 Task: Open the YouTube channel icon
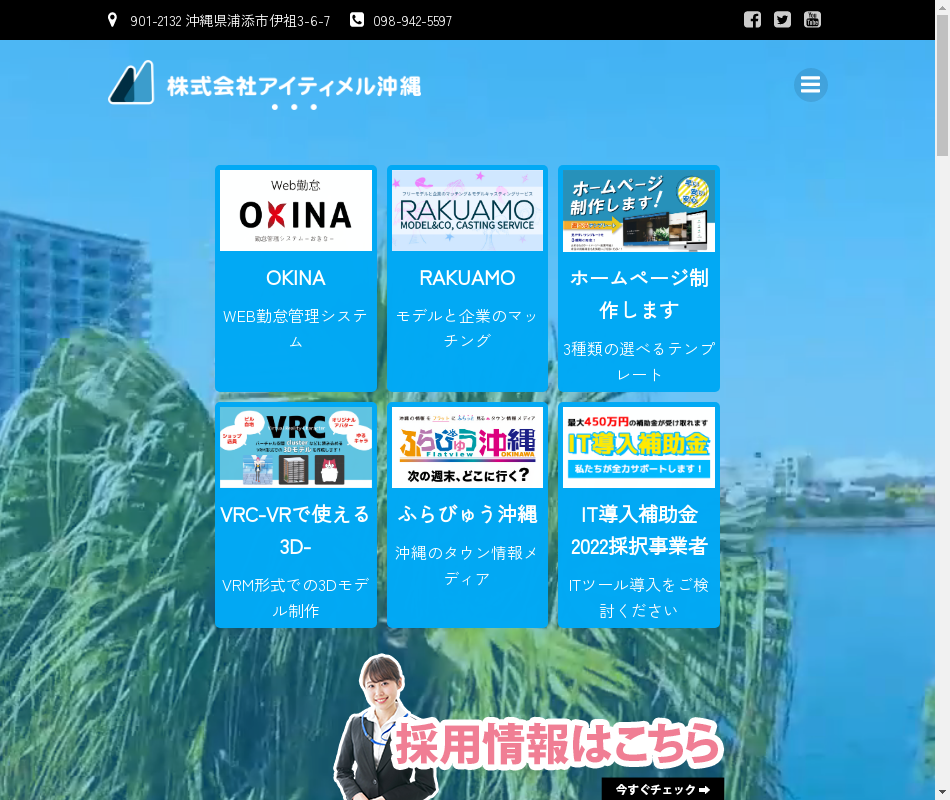[x=812, y=19]
